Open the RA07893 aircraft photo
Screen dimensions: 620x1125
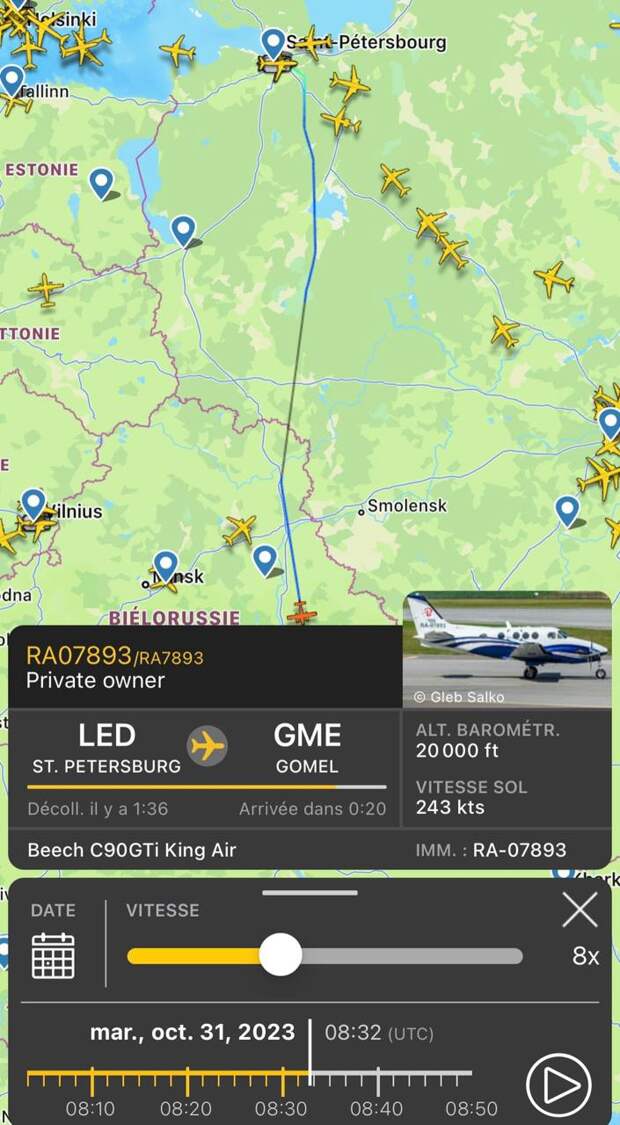507,649
